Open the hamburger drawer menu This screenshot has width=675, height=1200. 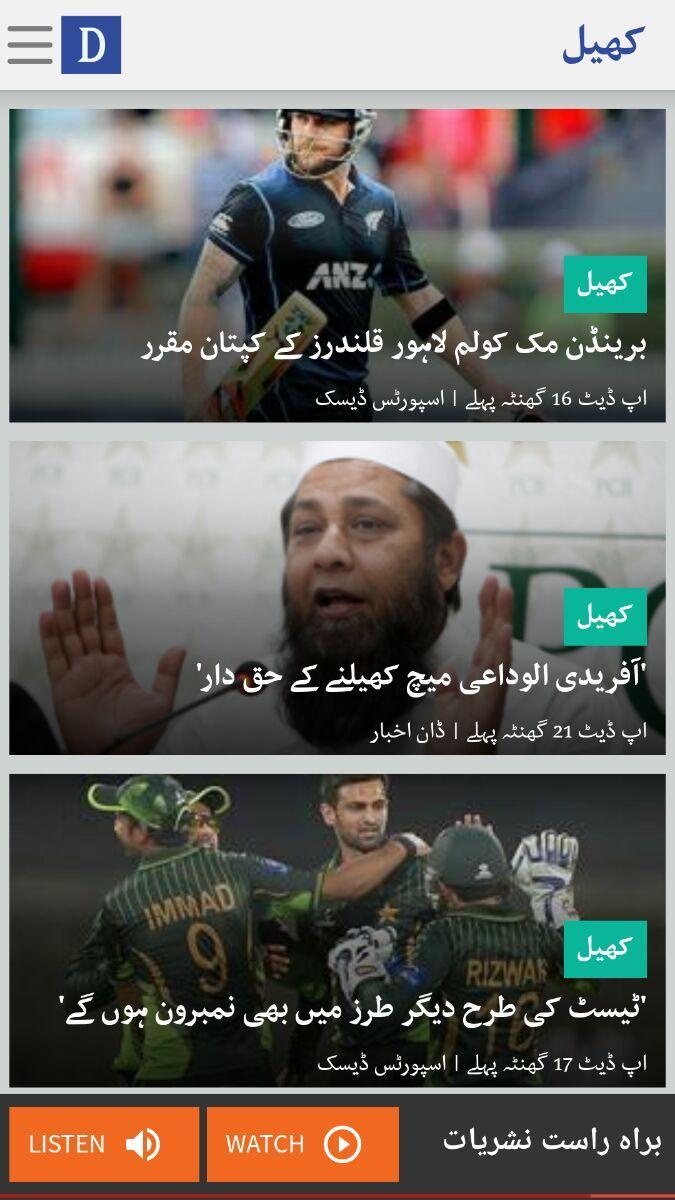click(30, 45)
